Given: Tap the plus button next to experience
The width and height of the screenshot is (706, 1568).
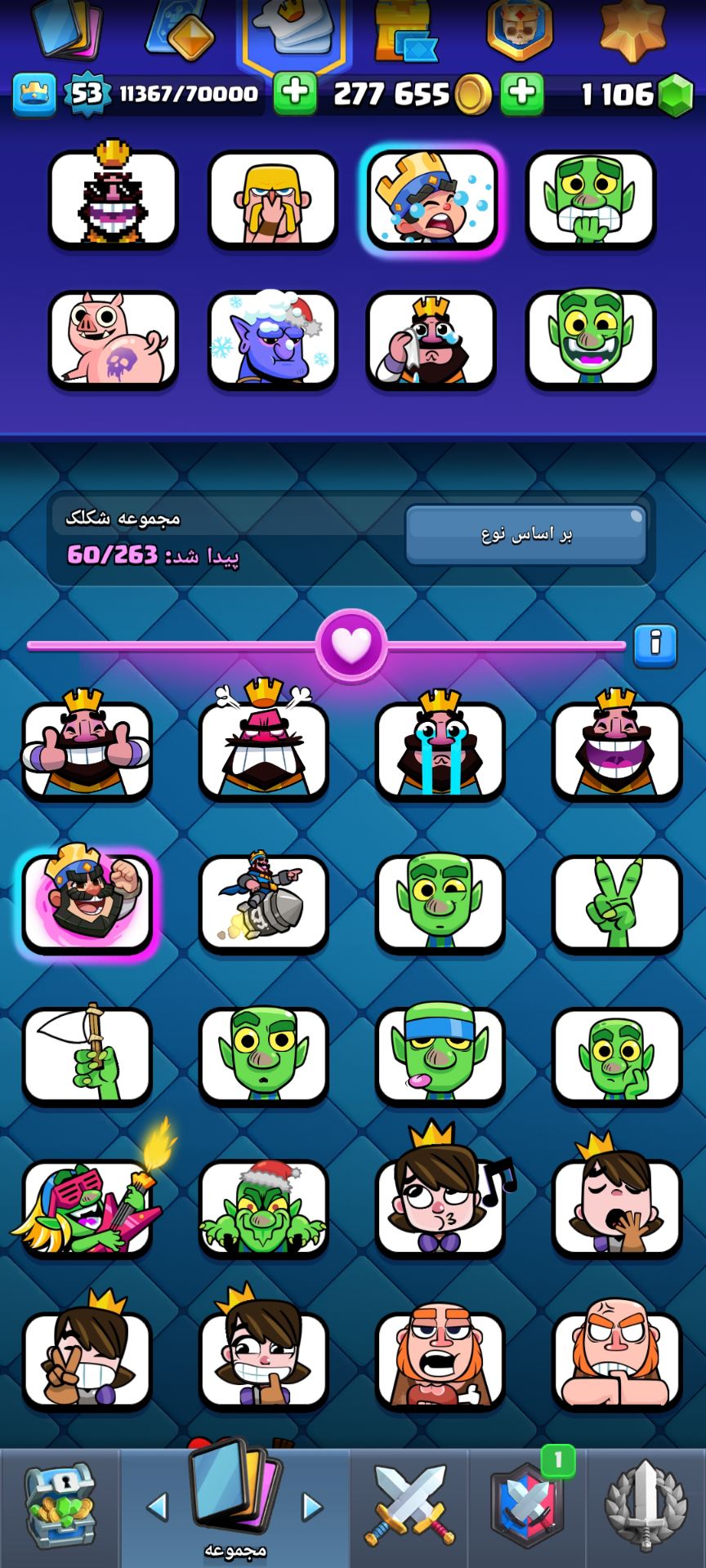Looking at the screenshot, I should point(295,93).
